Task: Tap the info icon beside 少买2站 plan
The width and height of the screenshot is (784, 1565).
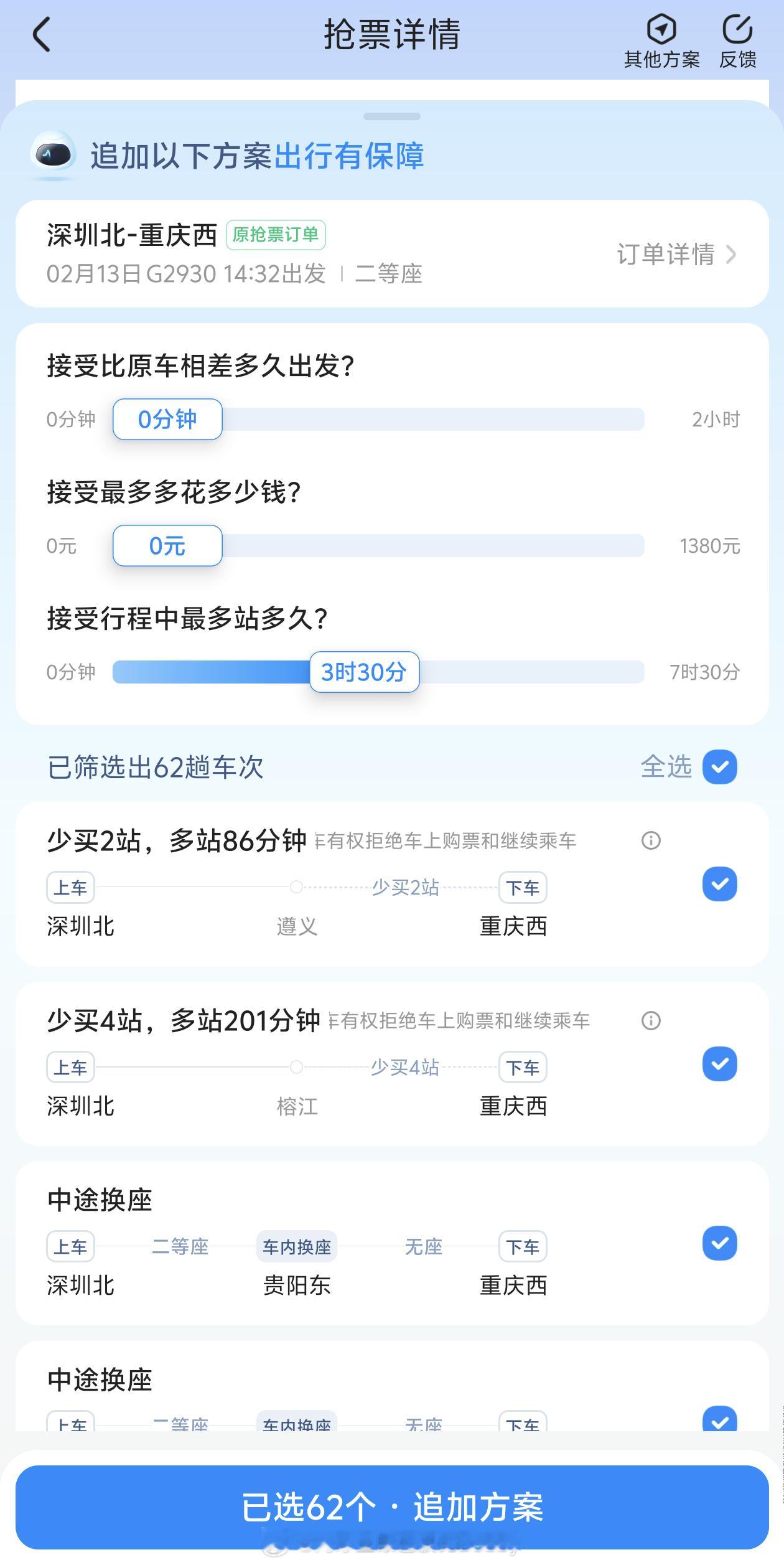Action: pyautogui.click(x=650, y=842)
